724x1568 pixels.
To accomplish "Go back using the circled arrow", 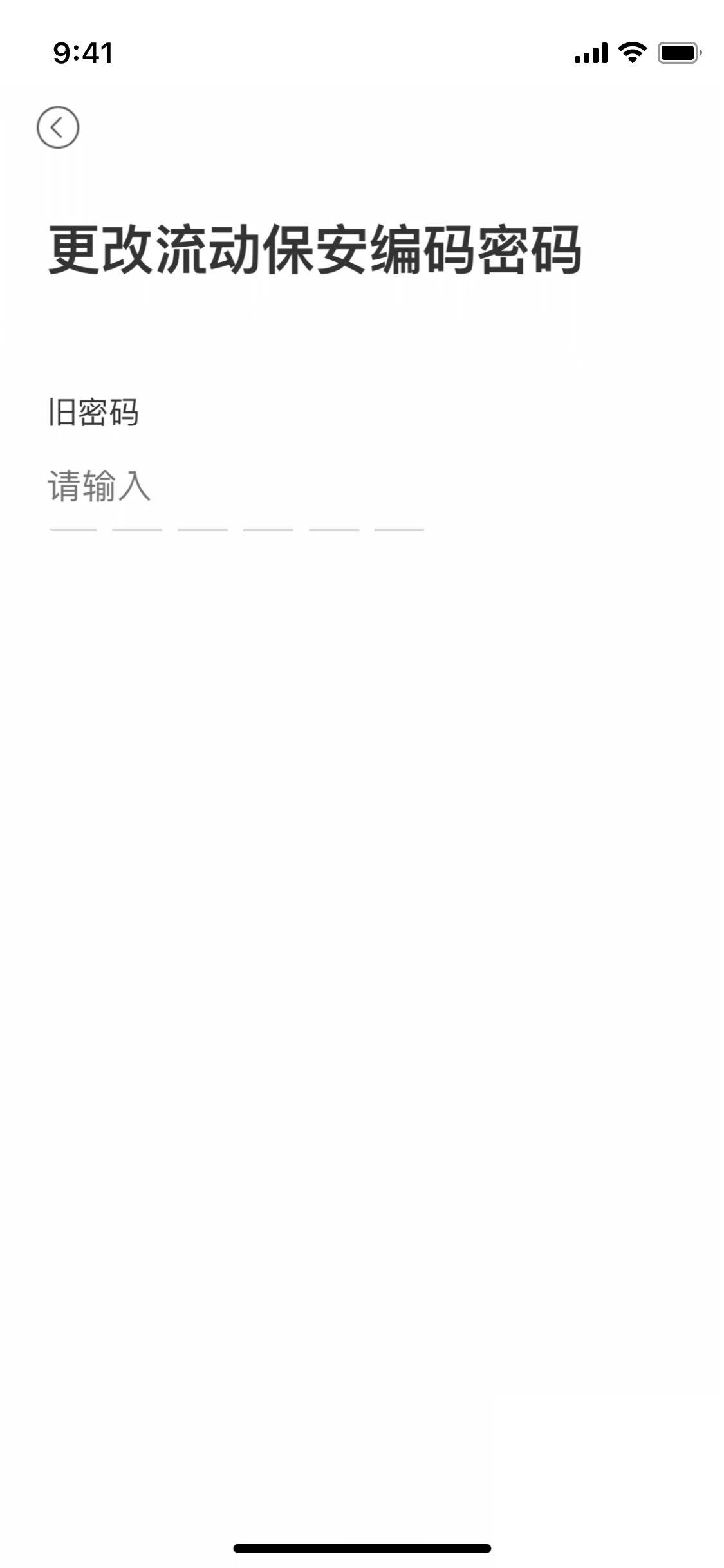I will [58, 127].
